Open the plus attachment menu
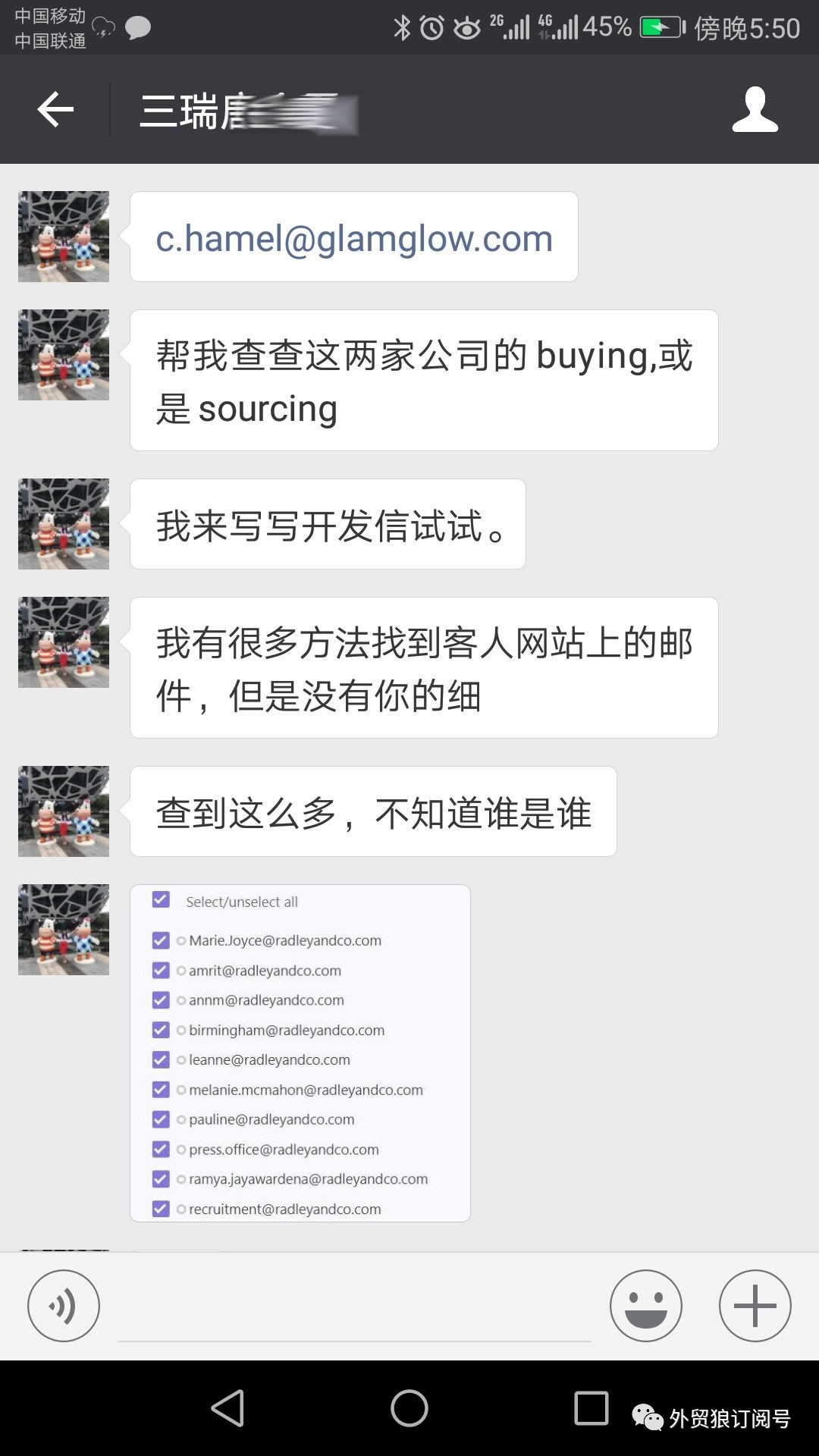Image resolution: width=819 pixels, height=1456 pixels. pyautogui.click(x=755, y=1305)
